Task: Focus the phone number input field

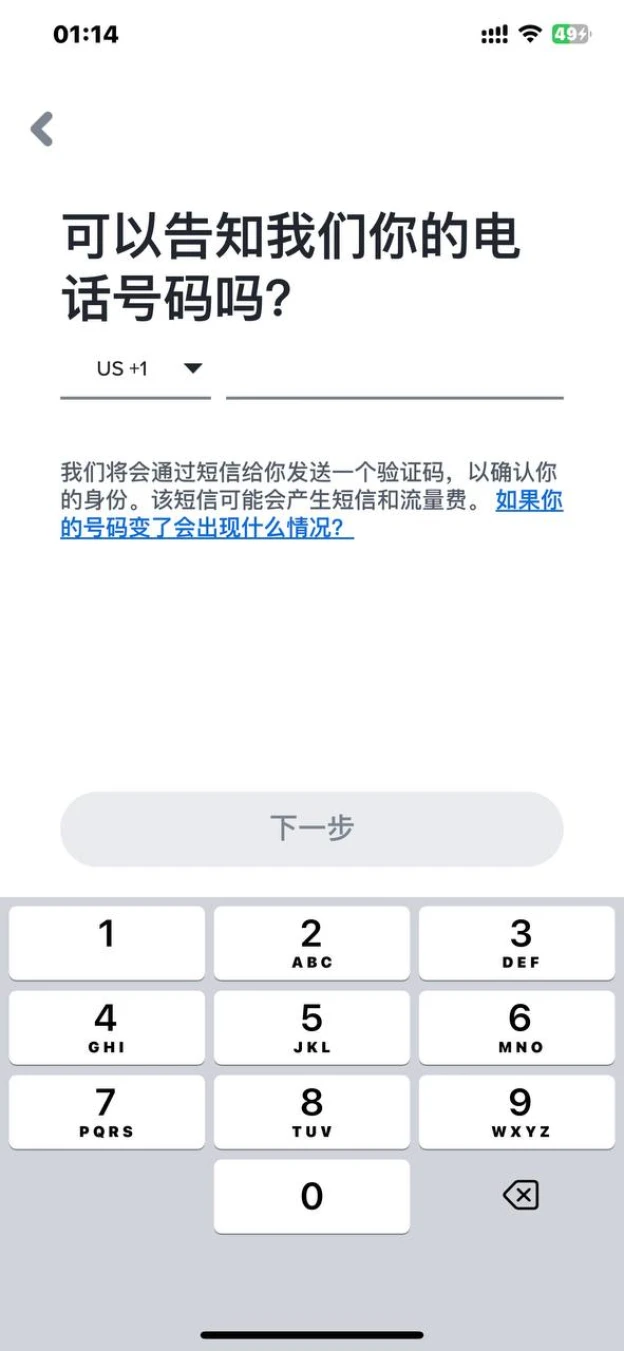Action: [x=395, y=371]
